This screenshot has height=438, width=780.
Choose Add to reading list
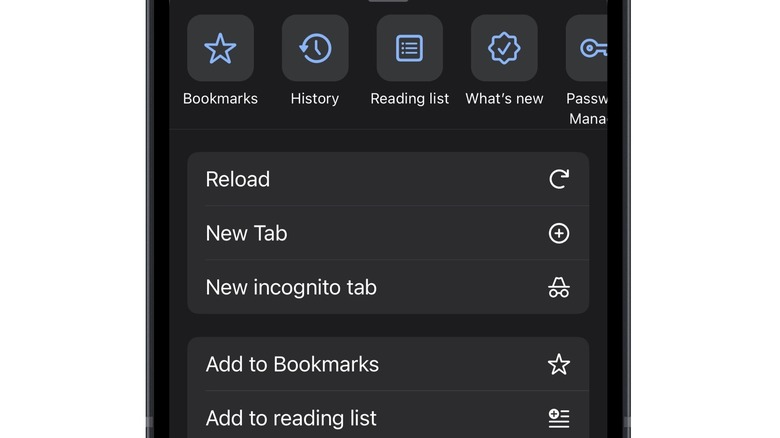coord(388,418)
